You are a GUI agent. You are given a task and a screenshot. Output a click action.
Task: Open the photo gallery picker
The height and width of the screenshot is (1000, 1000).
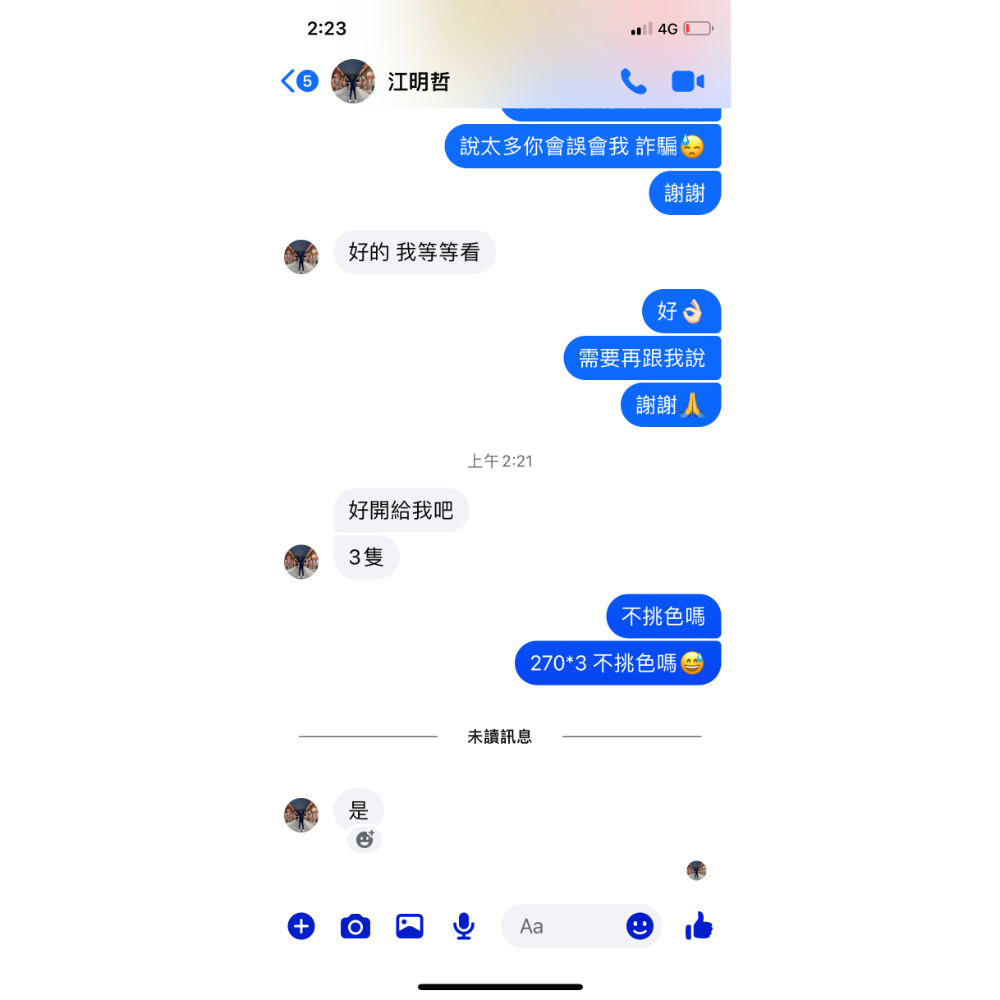(x=409, y=926)
